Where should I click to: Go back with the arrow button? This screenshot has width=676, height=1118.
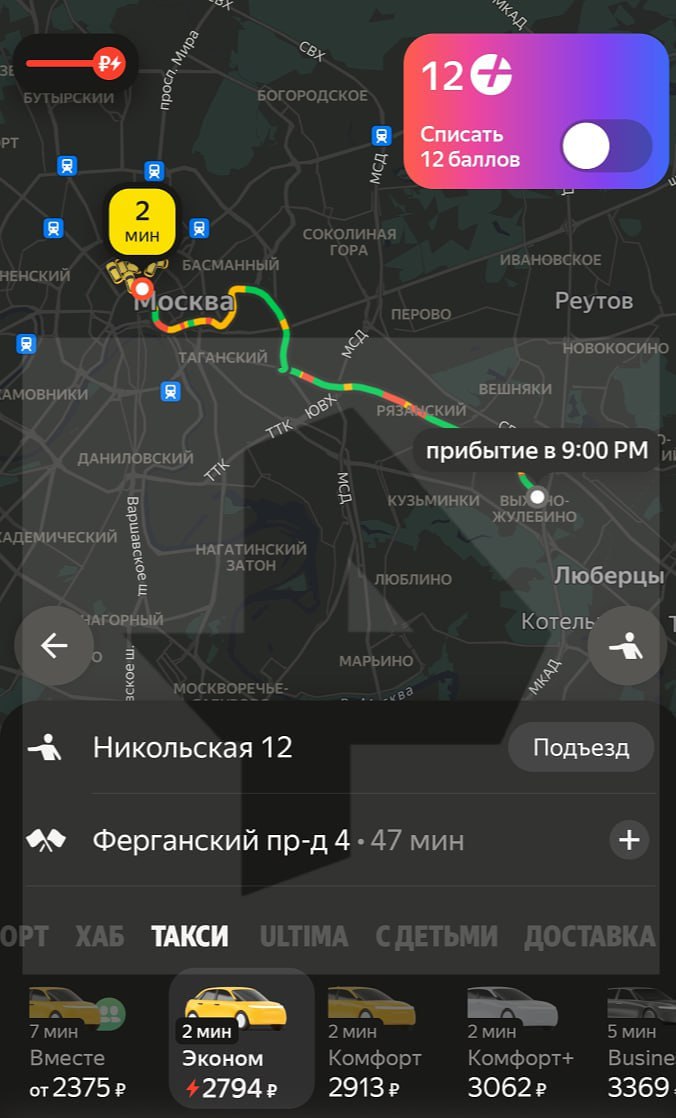pos(54,645)
